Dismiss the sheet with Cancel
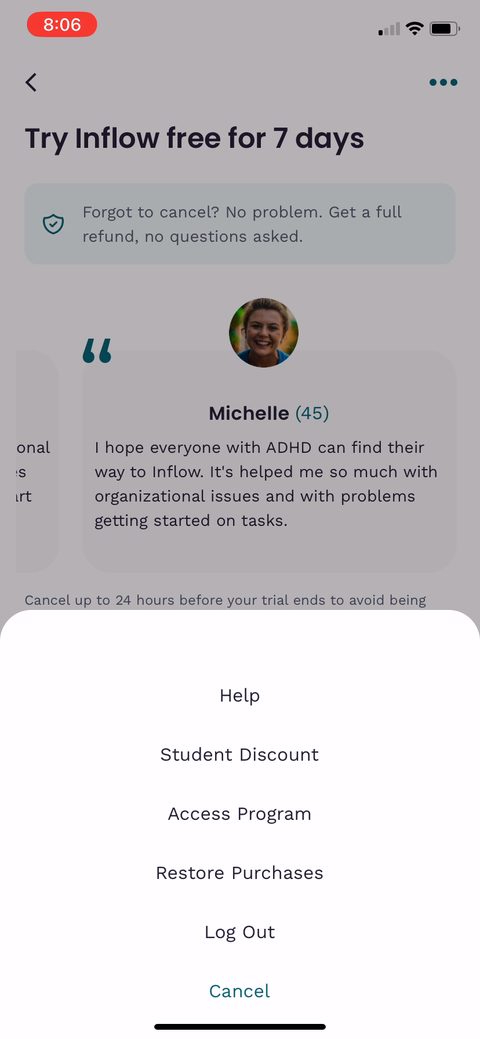The height and width of the screenshot is (1039, 480). [x=239, y=991]
